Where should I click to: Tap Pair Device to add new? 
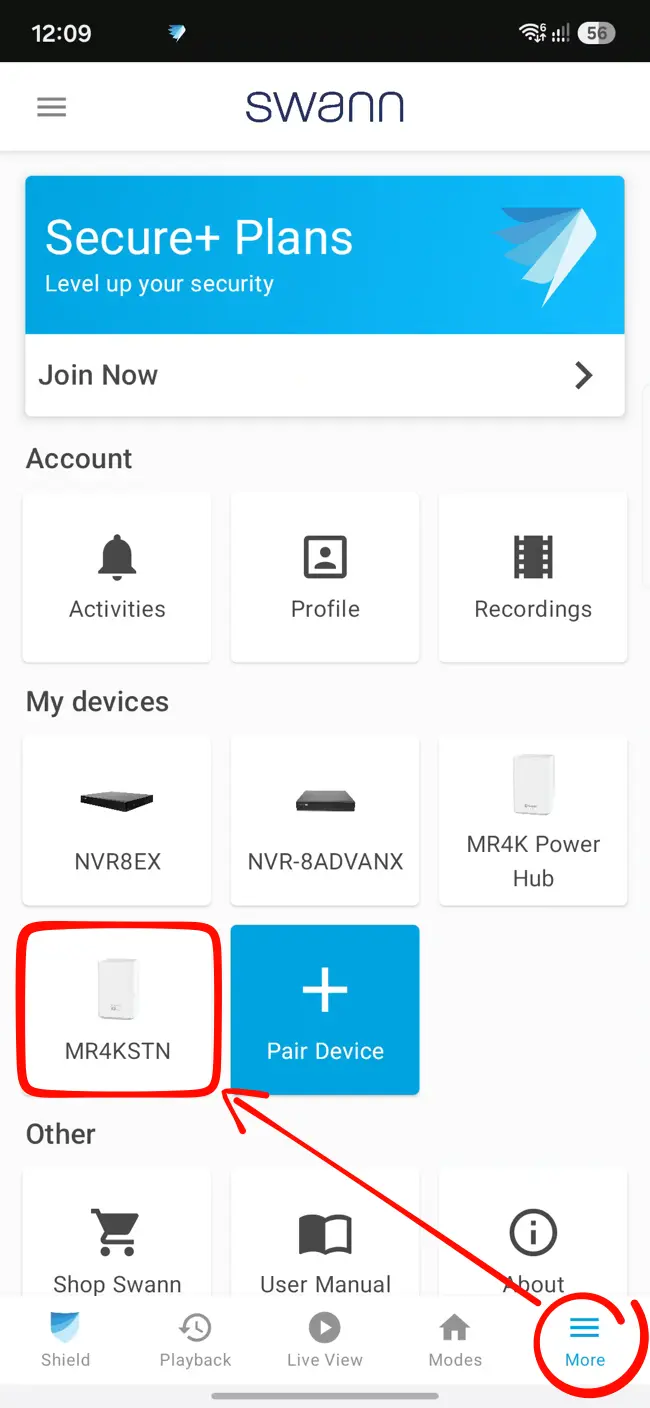click(325, 1010)
